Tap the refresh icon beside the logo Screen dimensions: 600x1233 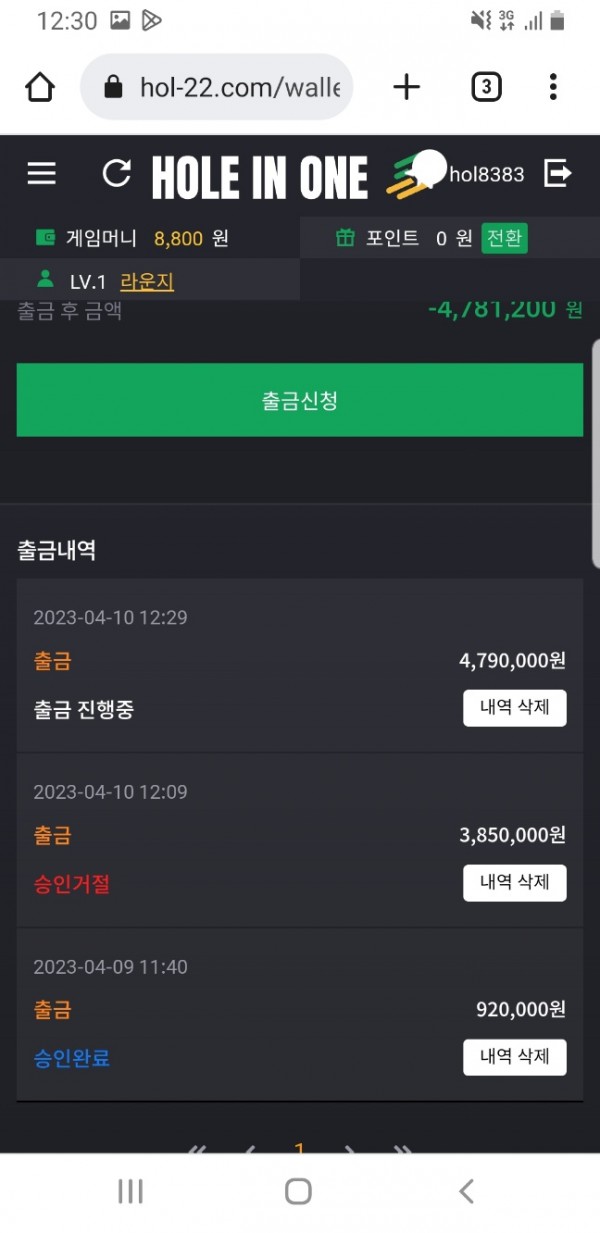point(117,174)
